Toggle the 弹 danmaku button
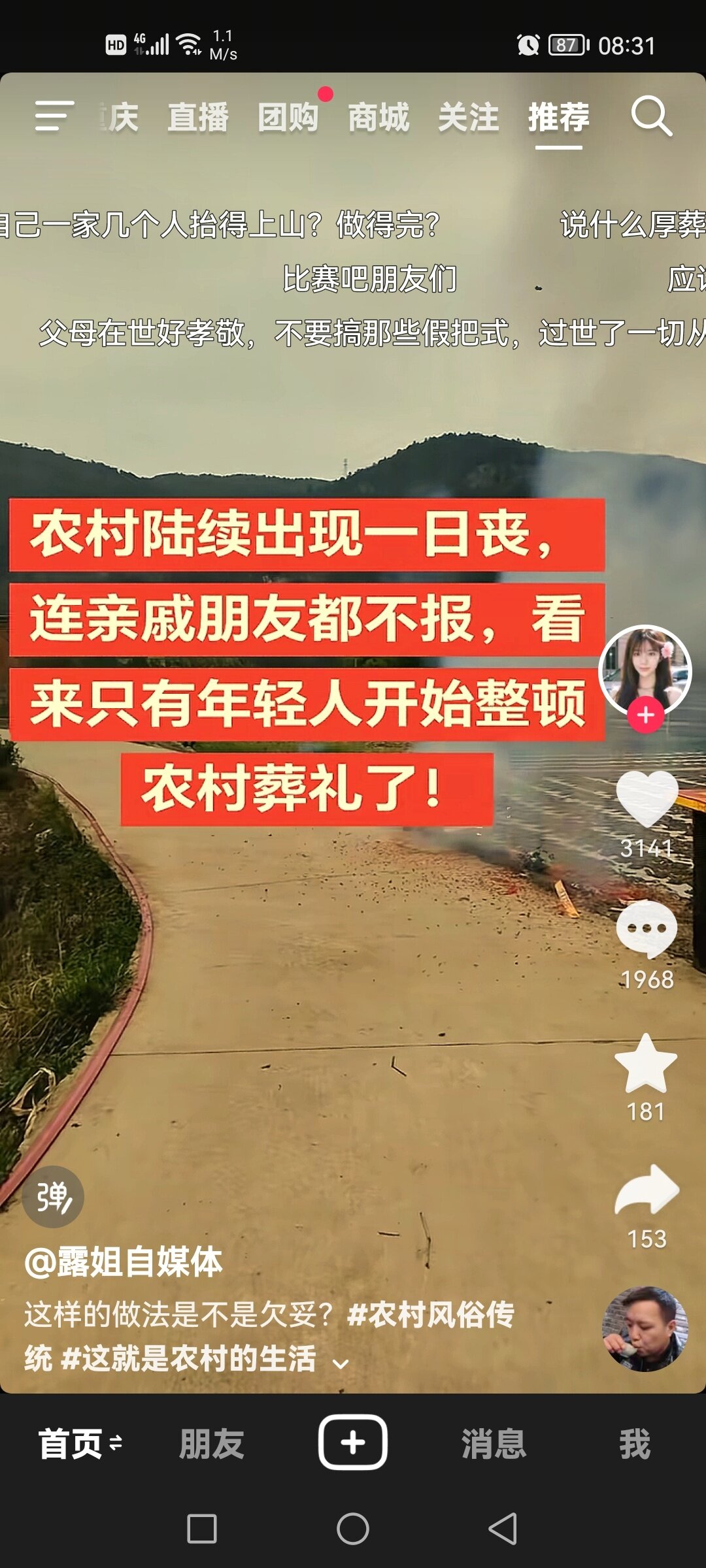This screenshot has width=706, height=1568. tap(53, 1197)
